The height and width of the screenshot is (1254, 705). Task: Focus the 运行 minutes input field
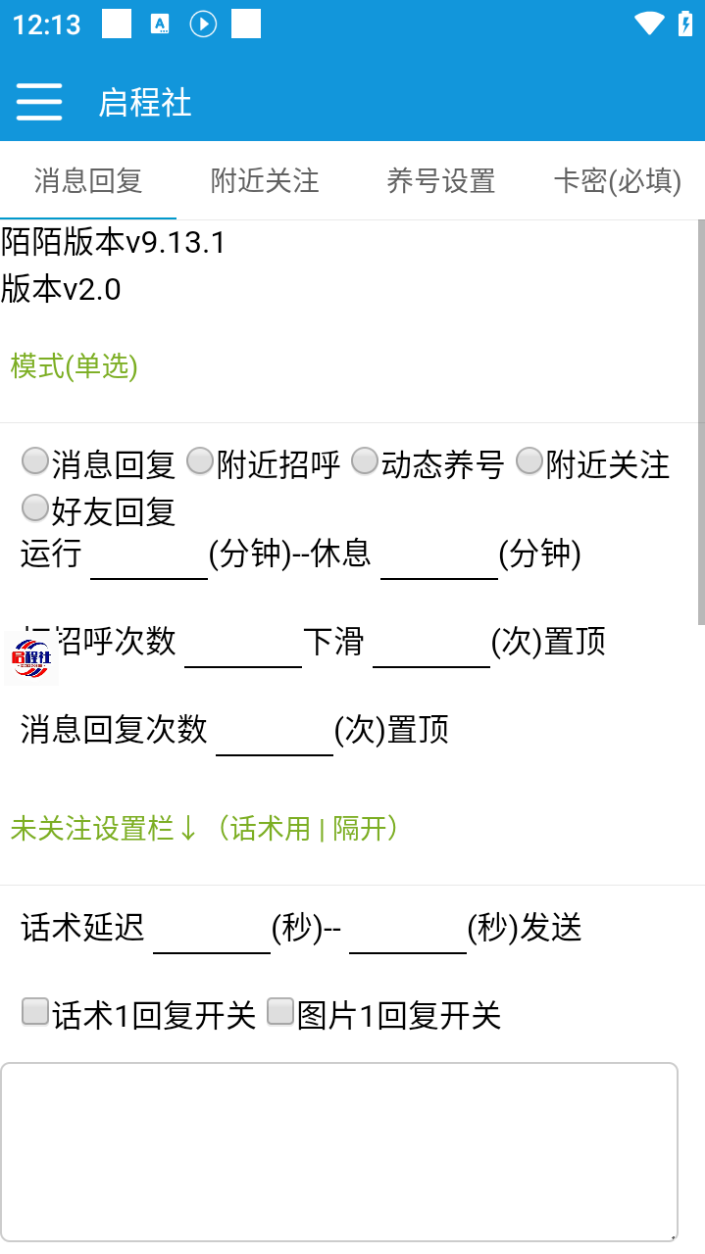click(149, 556)
